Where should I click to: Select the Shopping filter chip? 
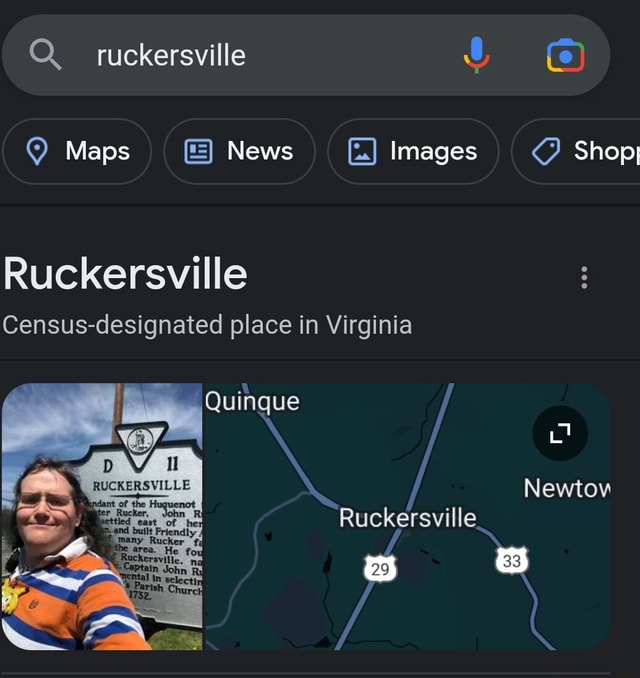(x=580, y=151)
